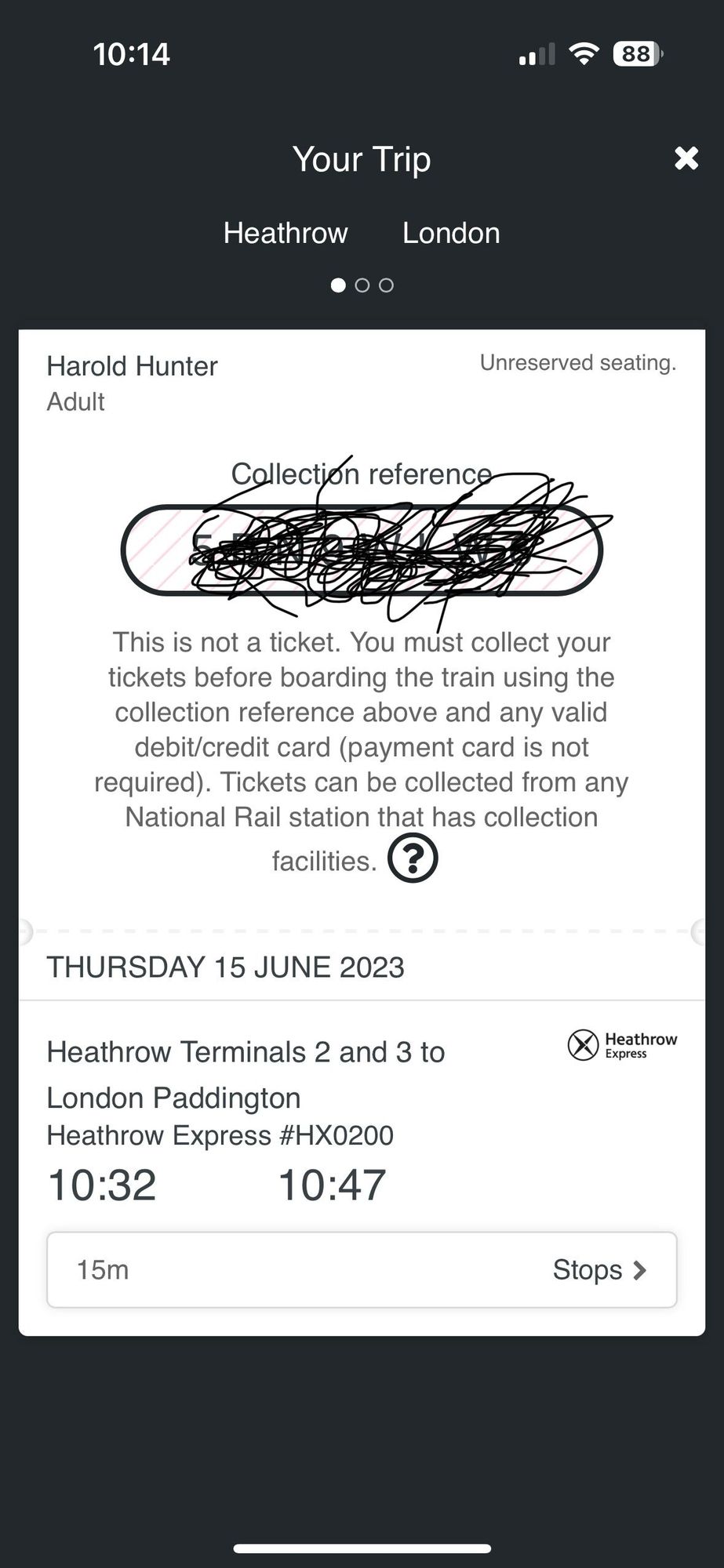Image resolution: width=724 pixels, height=1568 pixels.
Task: Open help about collecting tickets
Action: click(x=413, y=859)
